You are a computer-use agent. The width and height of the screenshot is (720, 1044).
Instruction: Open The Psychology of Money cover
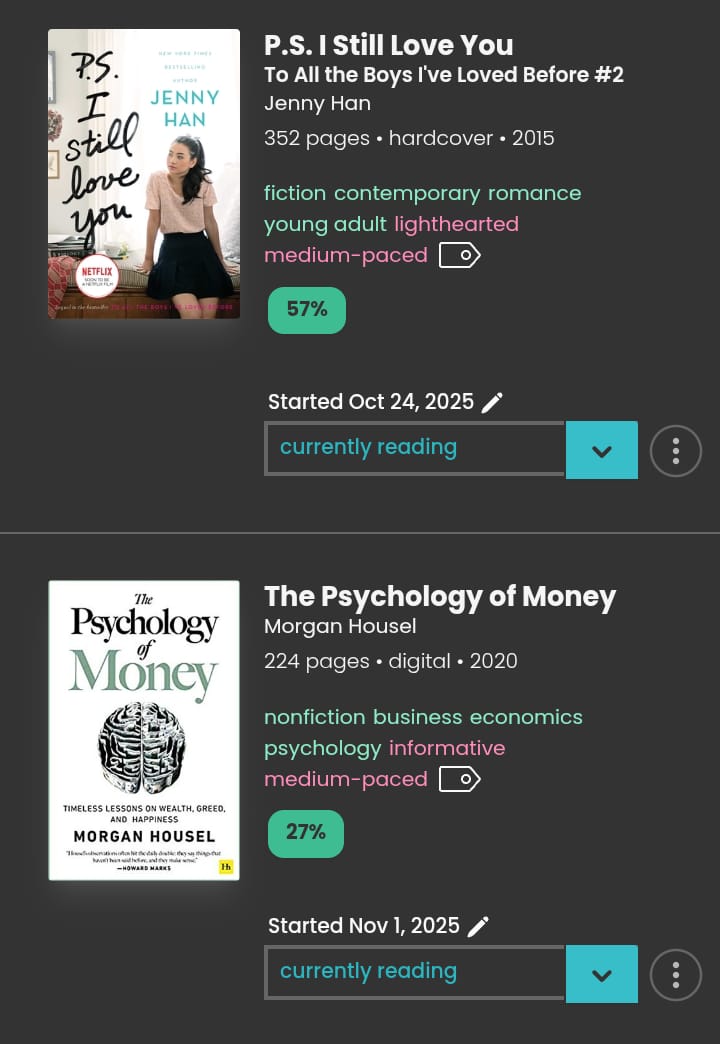144,730
